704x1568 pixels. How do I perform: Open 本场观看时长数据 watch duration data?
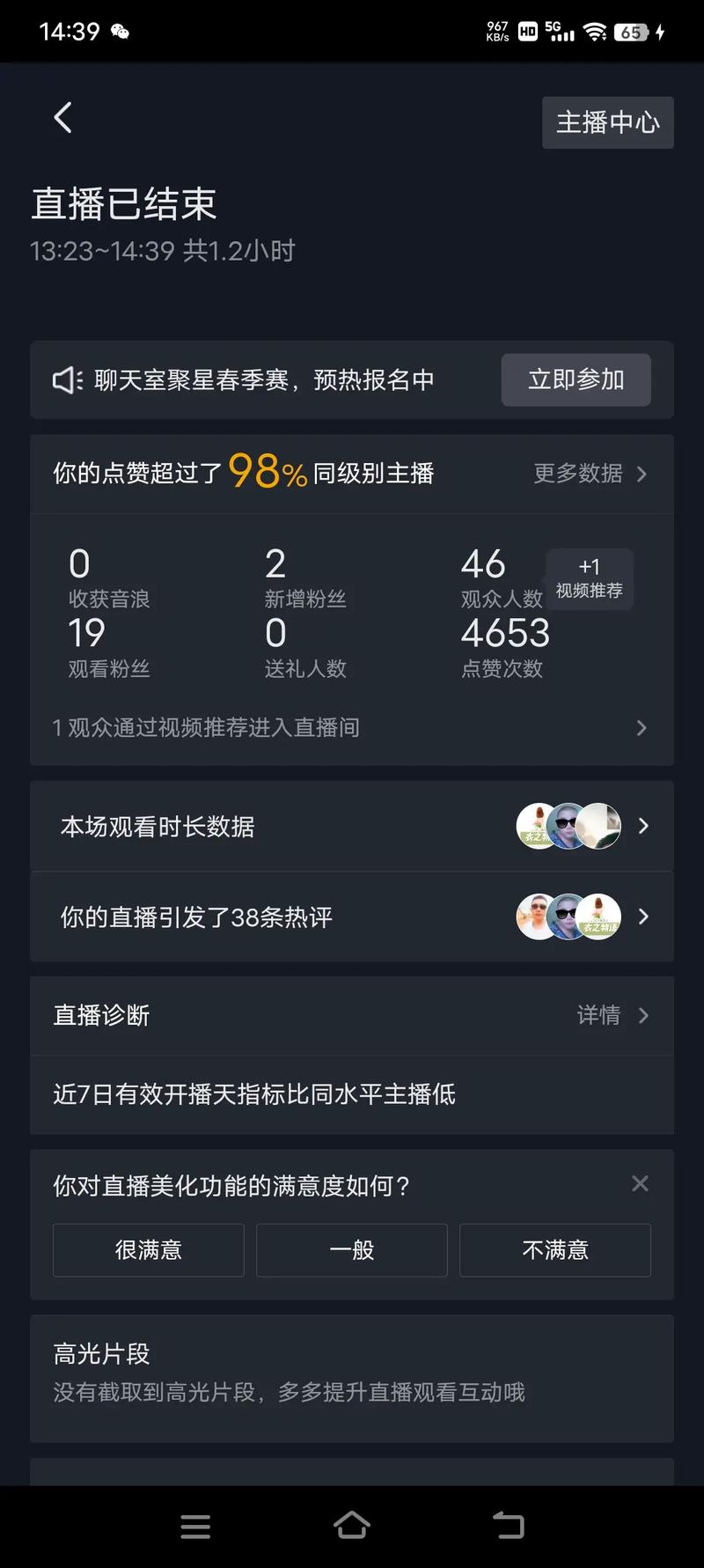coord(352,826)
